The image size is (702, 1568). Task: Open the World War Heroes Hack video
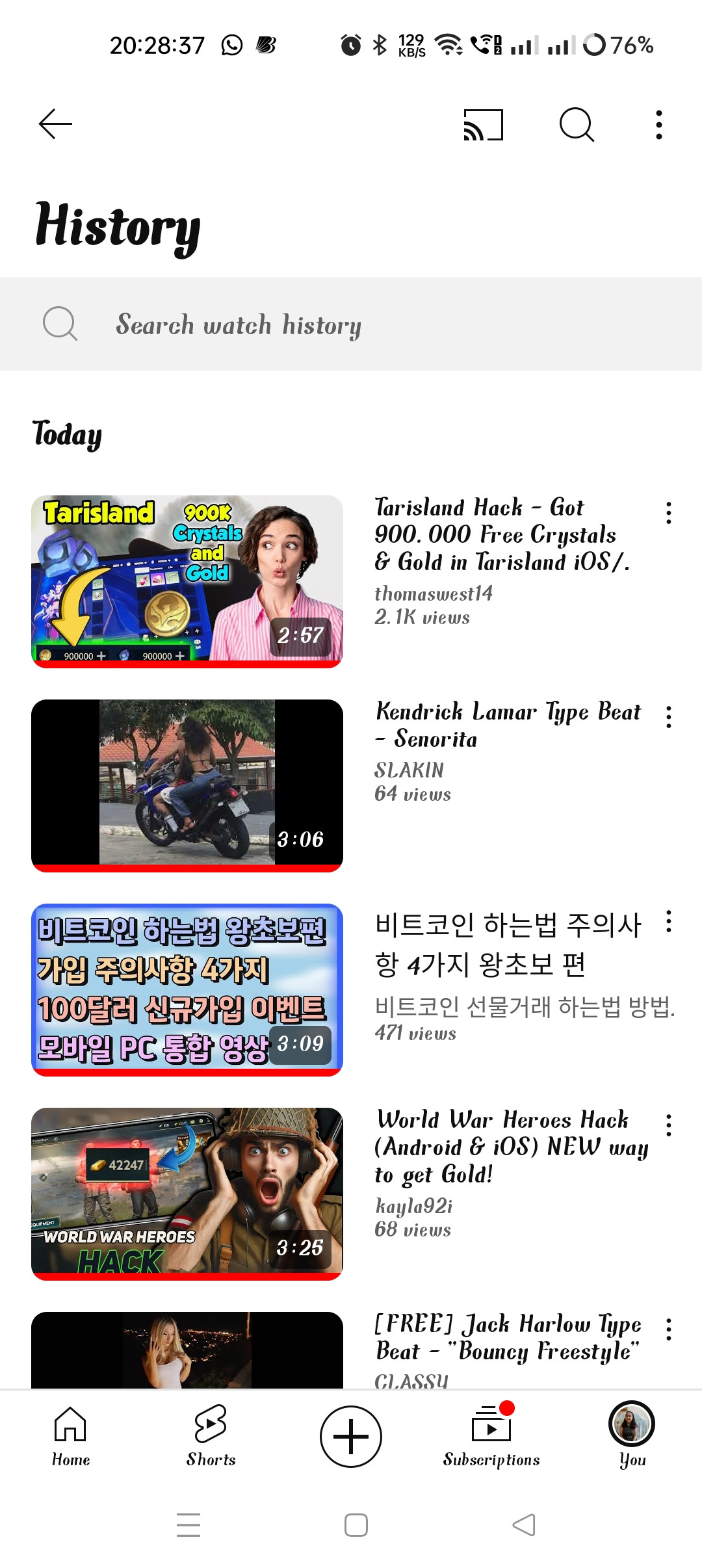click(x=187, y=1194)
